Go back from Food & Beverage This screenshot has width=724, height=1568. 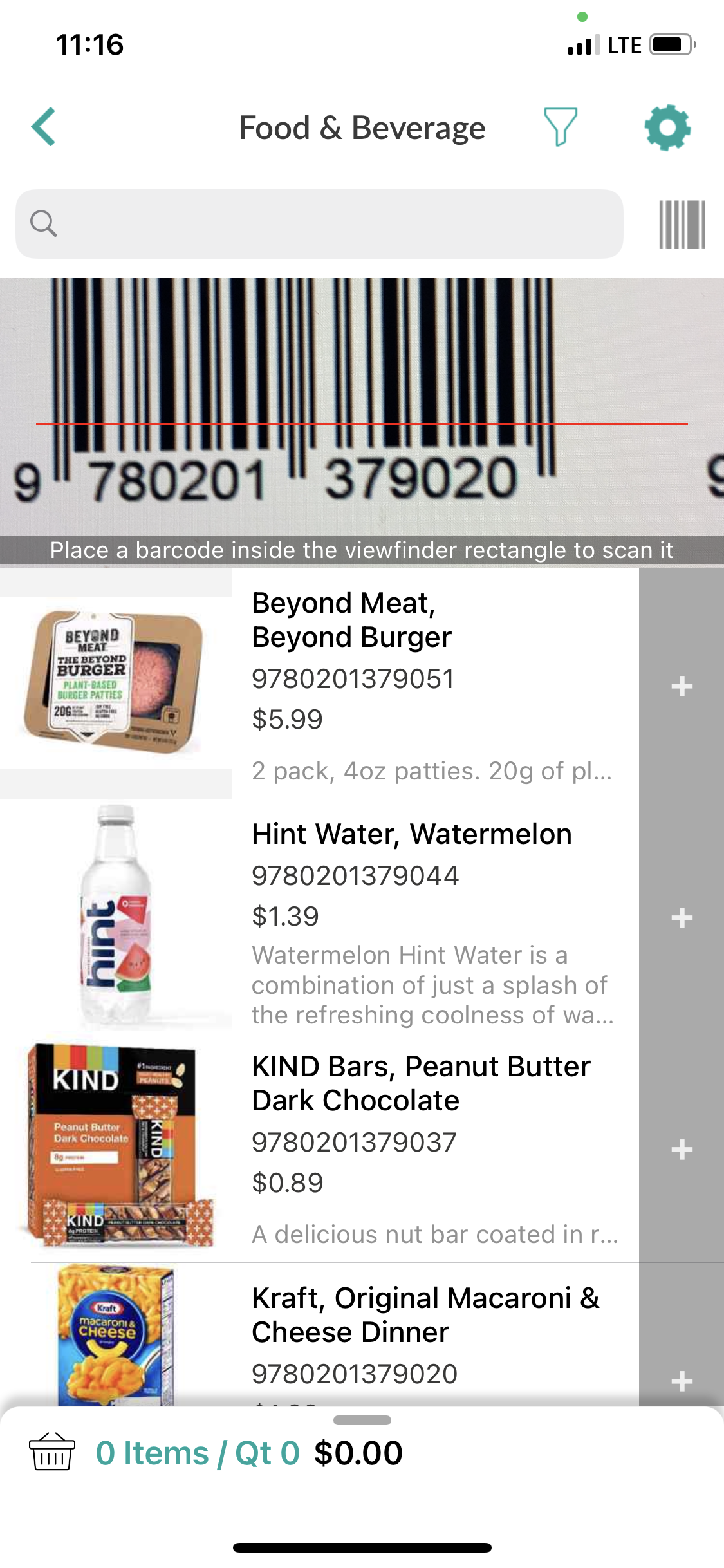pos(44,127)
